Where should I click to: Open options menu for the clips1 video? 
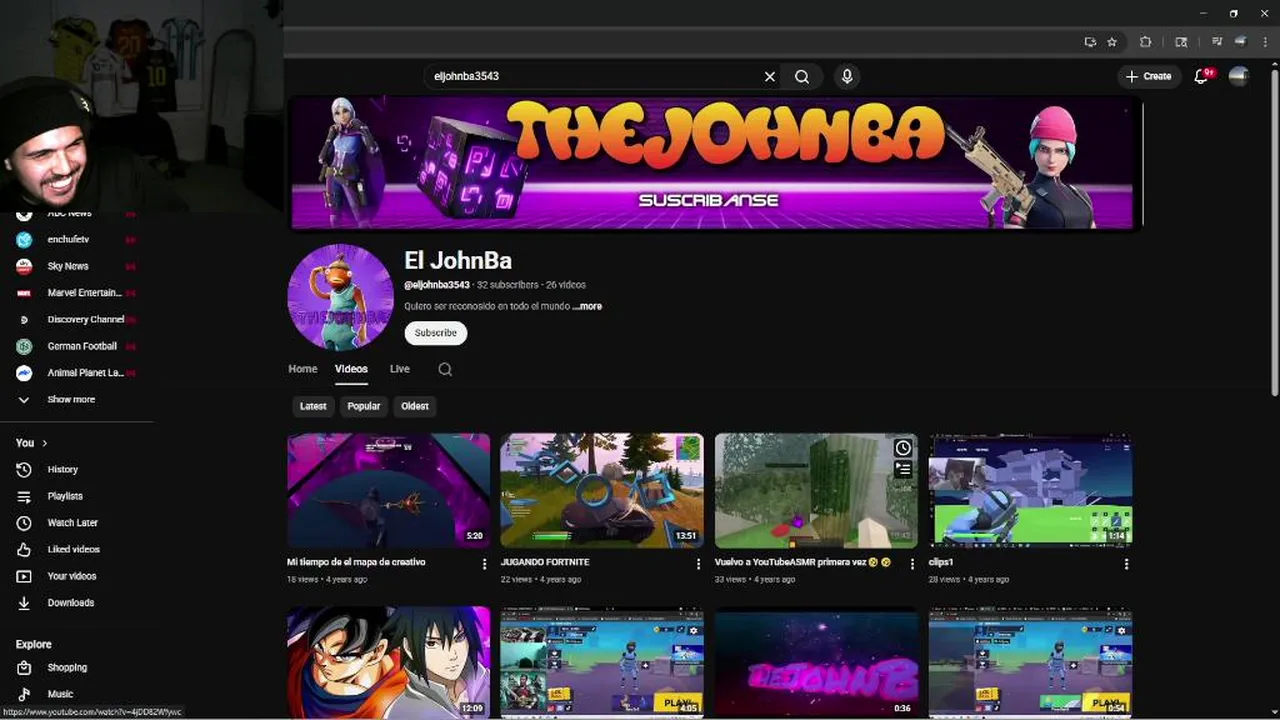coord(1126,564)
